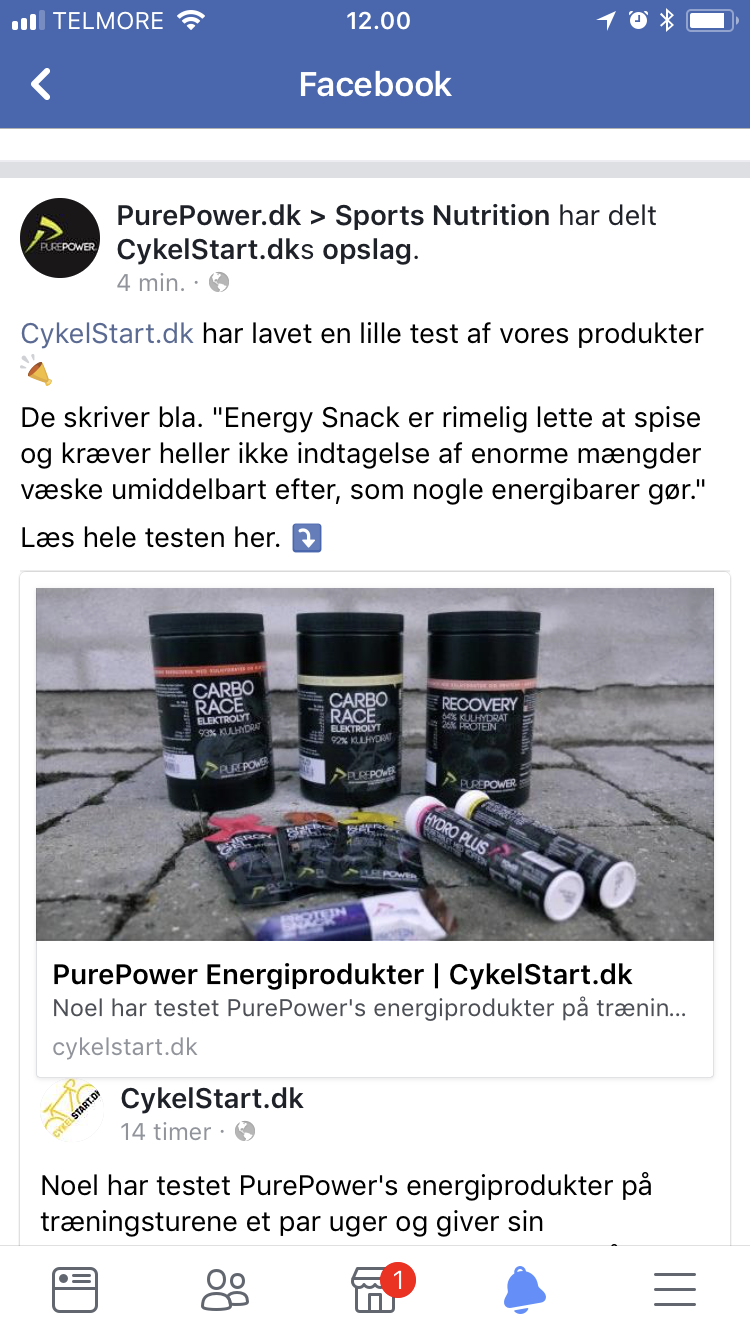Switch to the Friends tab
Image resolution: width=750 pixels, height=1334 pixels.
(x=224, y=1289)
